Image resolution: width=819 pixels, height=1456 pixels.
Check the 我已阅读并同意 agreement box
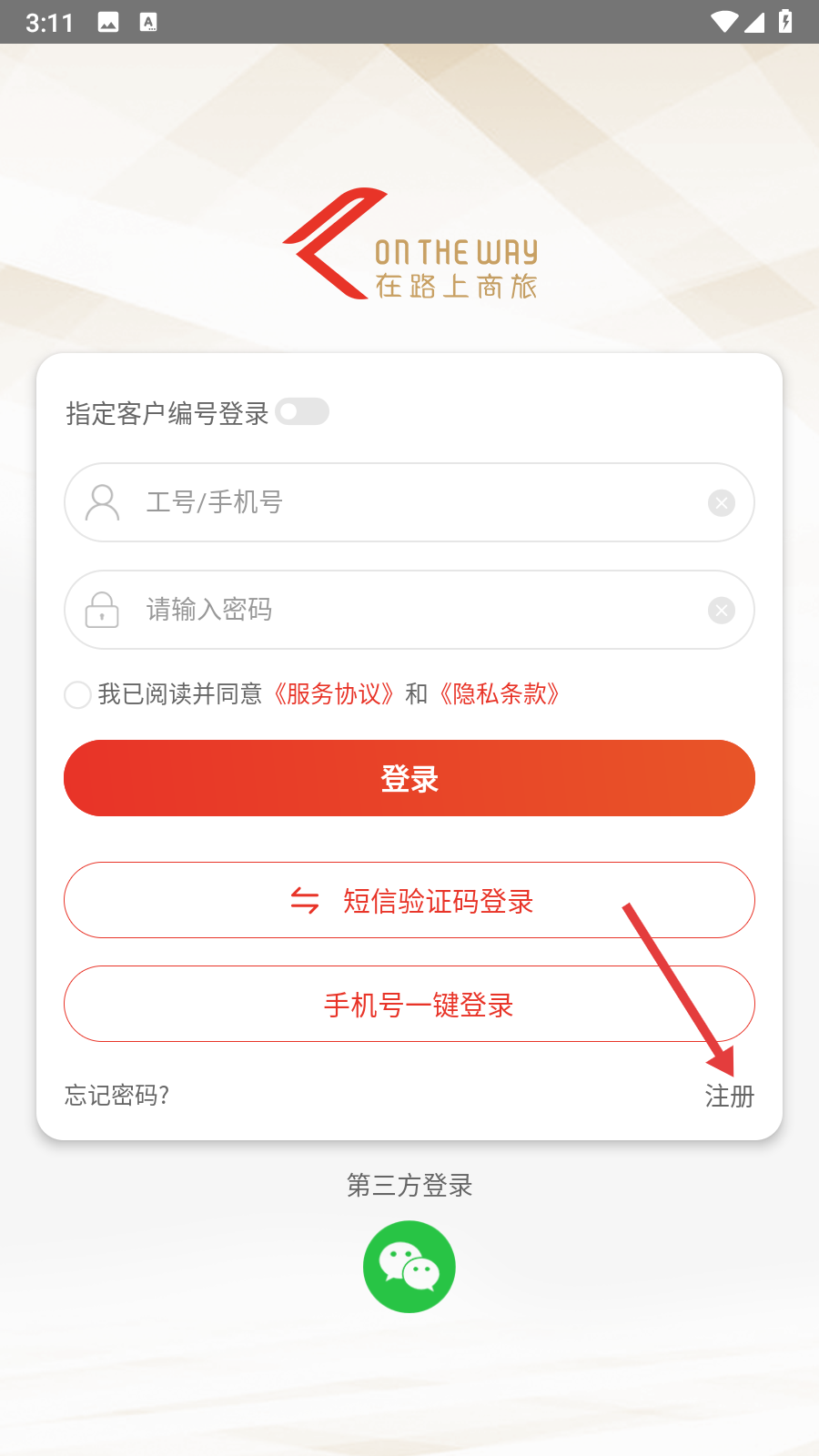tap(78, 695)
